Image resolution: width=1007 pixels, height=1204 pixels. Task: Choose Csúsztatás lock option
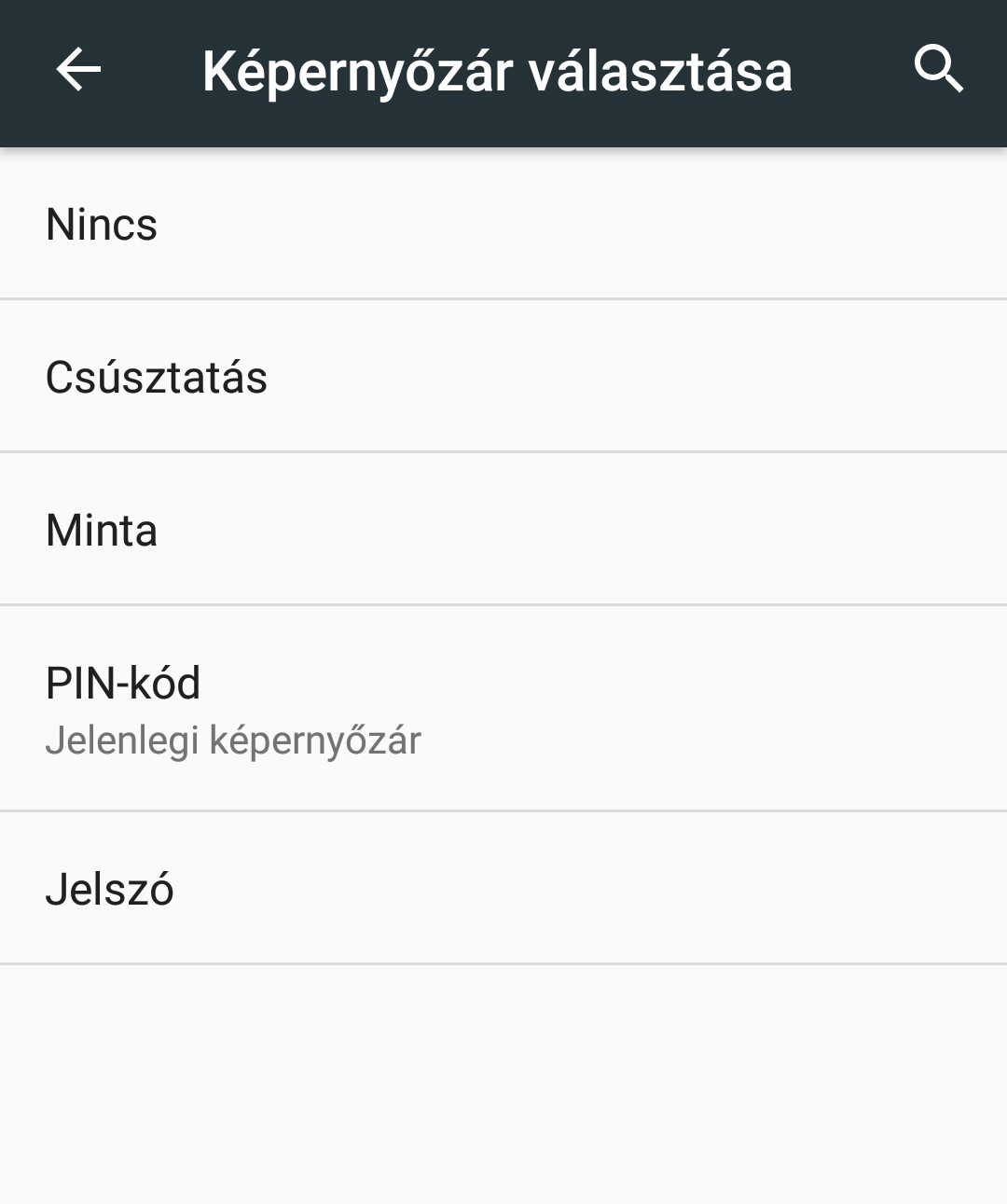click(504, 378)
